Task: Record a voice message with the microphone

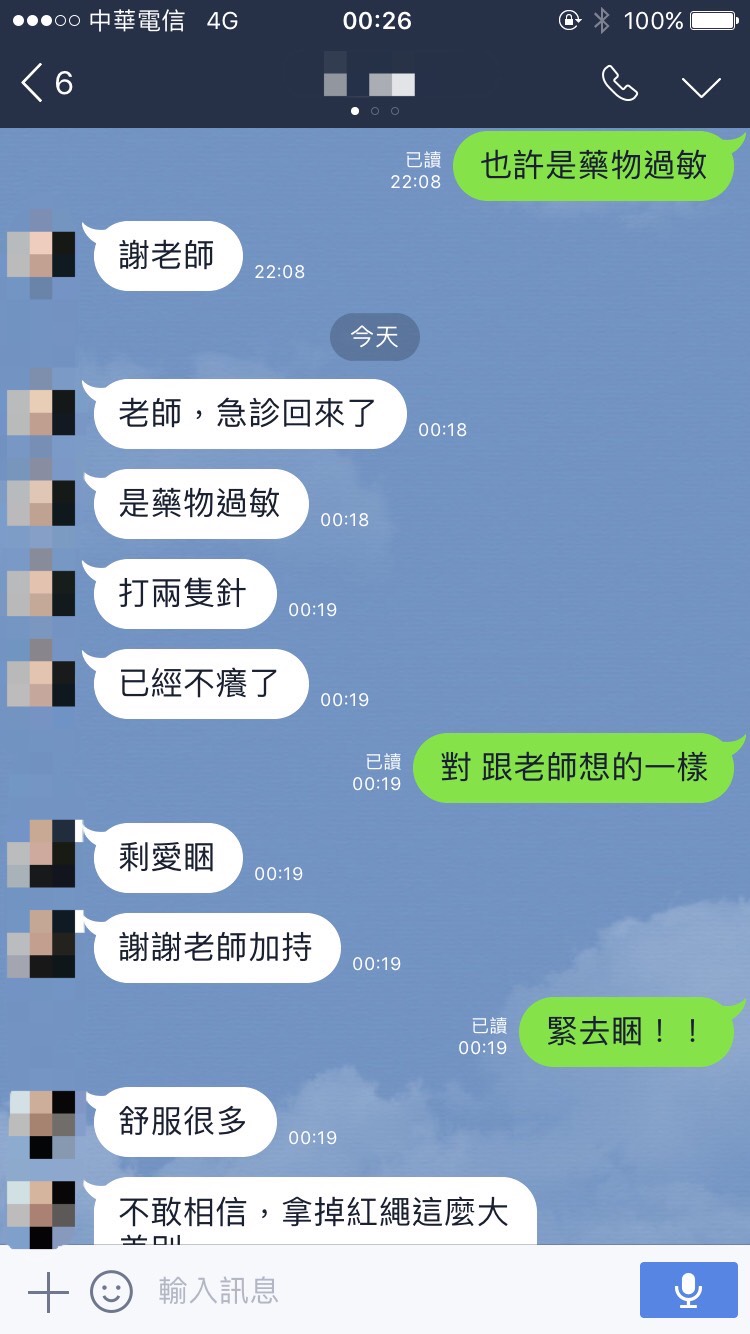Action: click(x=688, y=1291)
